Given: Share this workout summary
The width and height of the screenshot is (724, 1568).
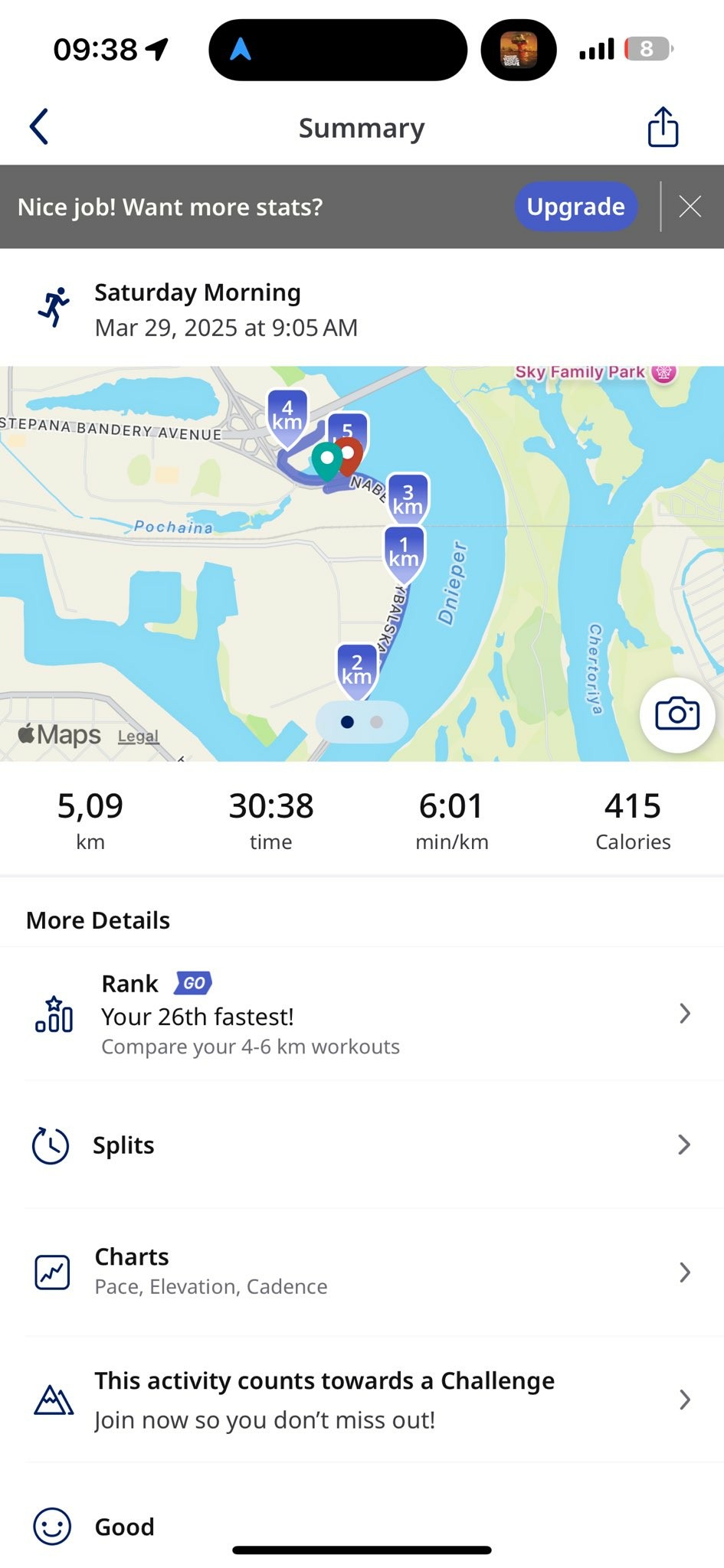Looking at the screenshot, I should [x=663, y=126].
